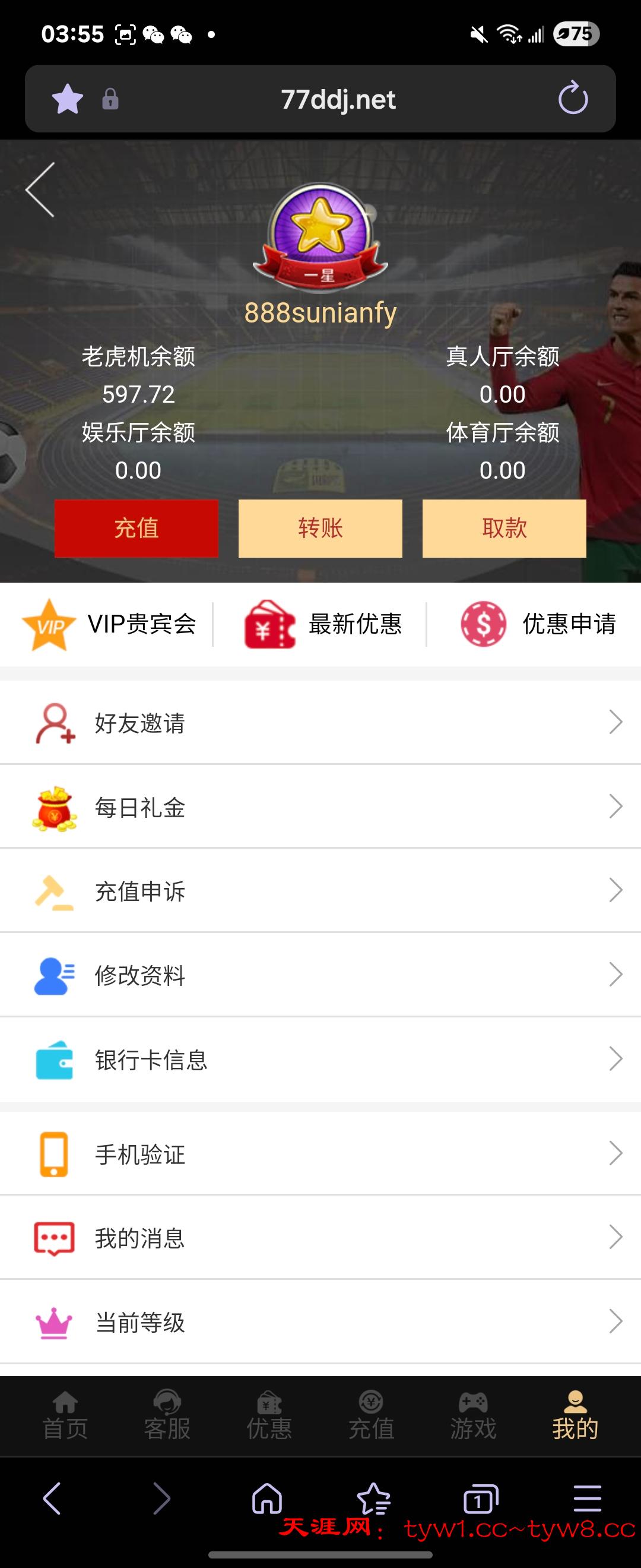The width and height of the screenshot is (641, 1568).
Task: Open the 好友邀请 row
Action: (320, 723)
